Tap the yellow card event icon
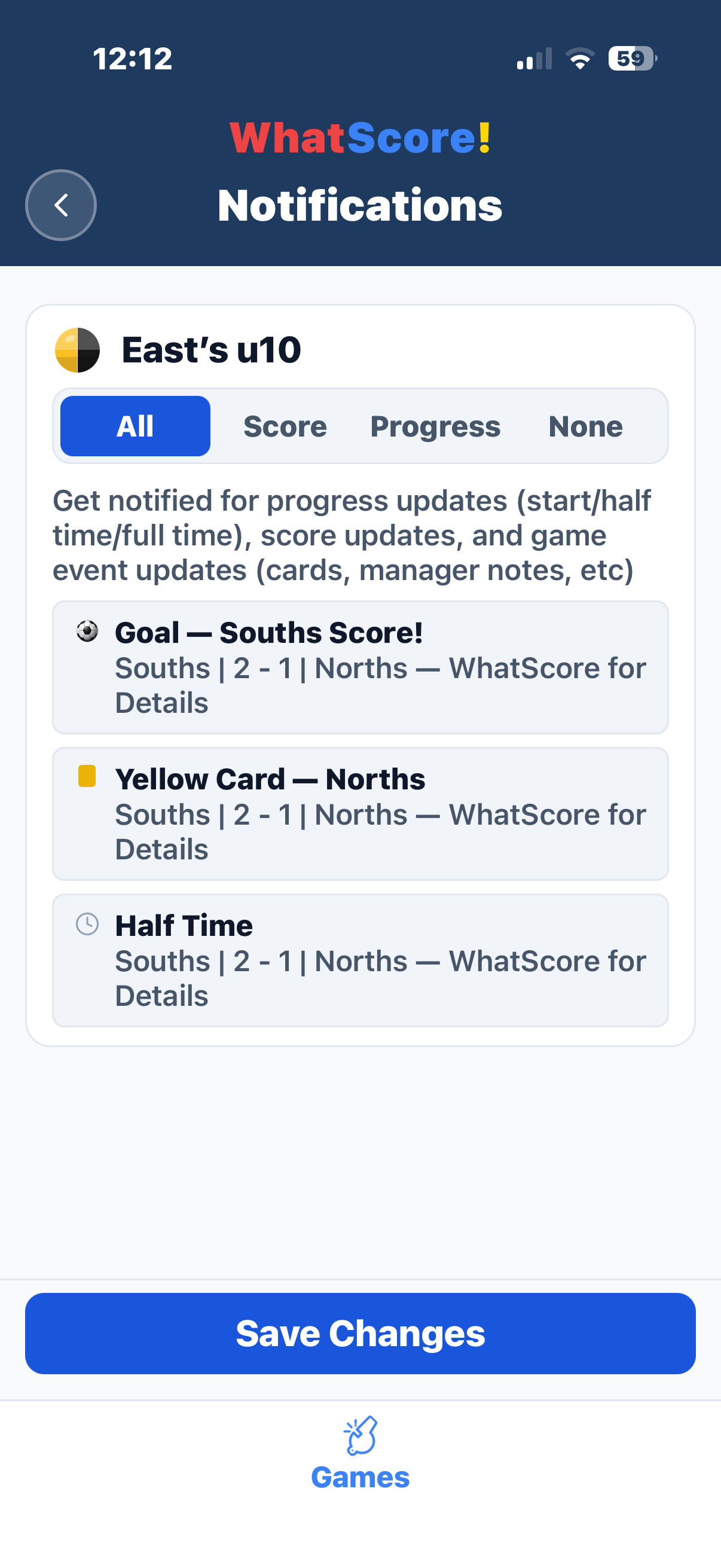721x1568 pixels. point(87,778)
